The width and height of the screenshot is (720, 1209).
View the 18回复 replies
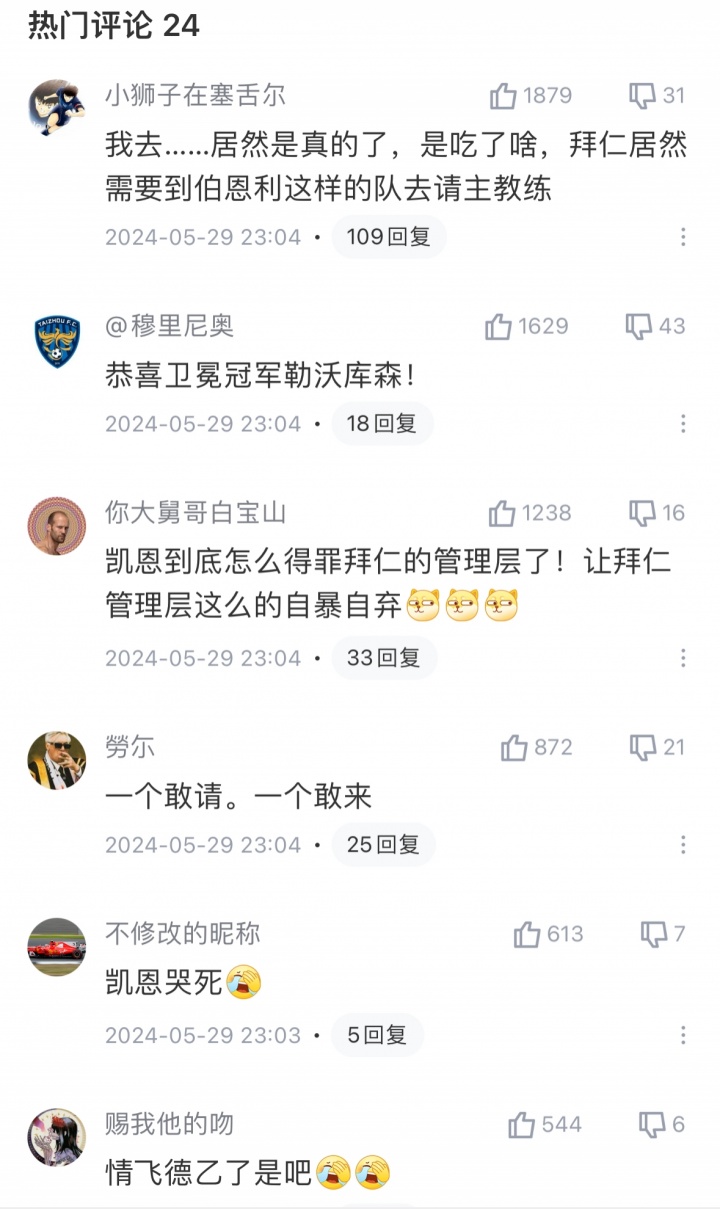381,423
